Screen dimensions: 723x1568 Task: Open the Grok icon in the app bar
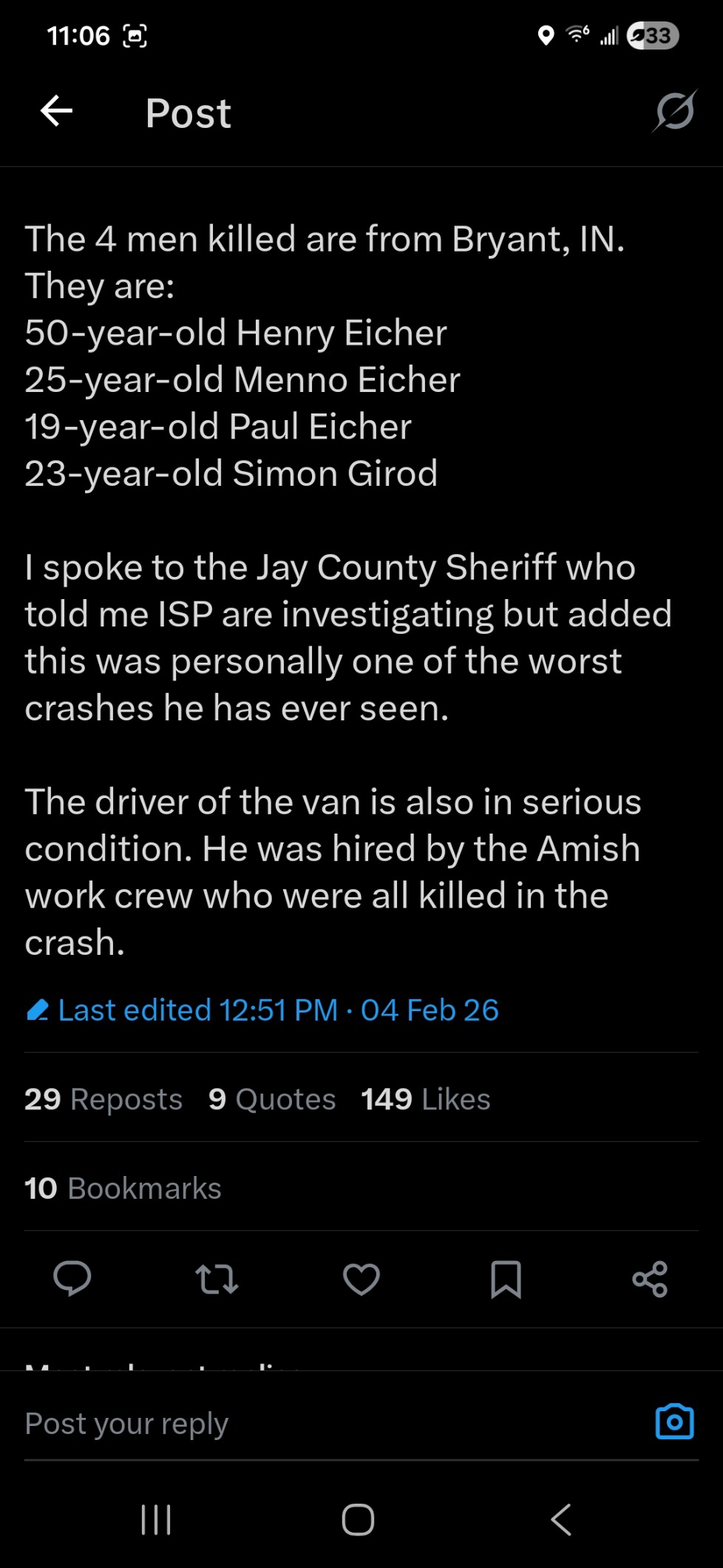pos(674,112)
